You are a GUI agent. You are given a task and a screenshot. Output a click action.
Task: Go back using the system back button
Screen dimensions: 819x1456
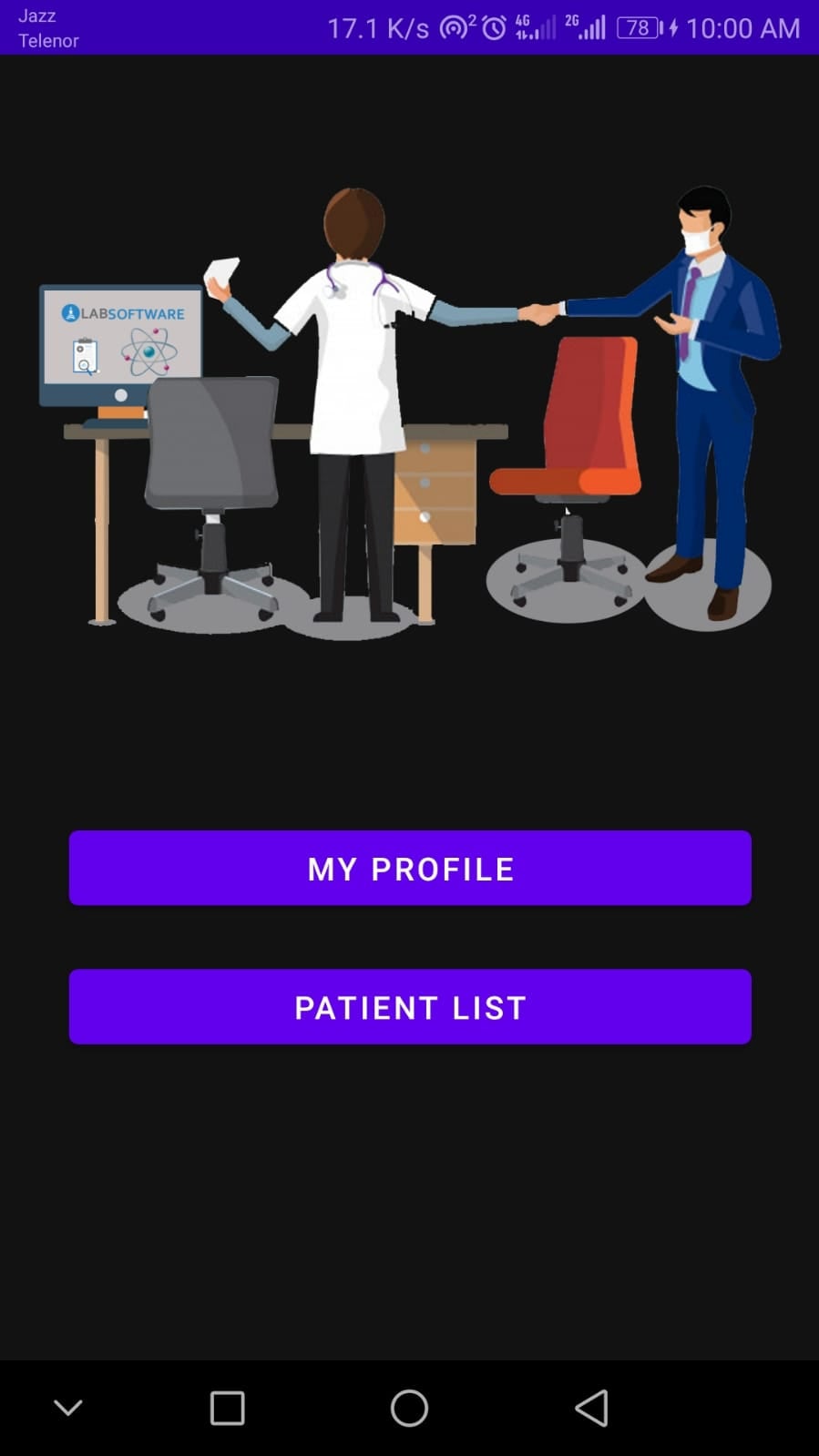[592, 1408]
